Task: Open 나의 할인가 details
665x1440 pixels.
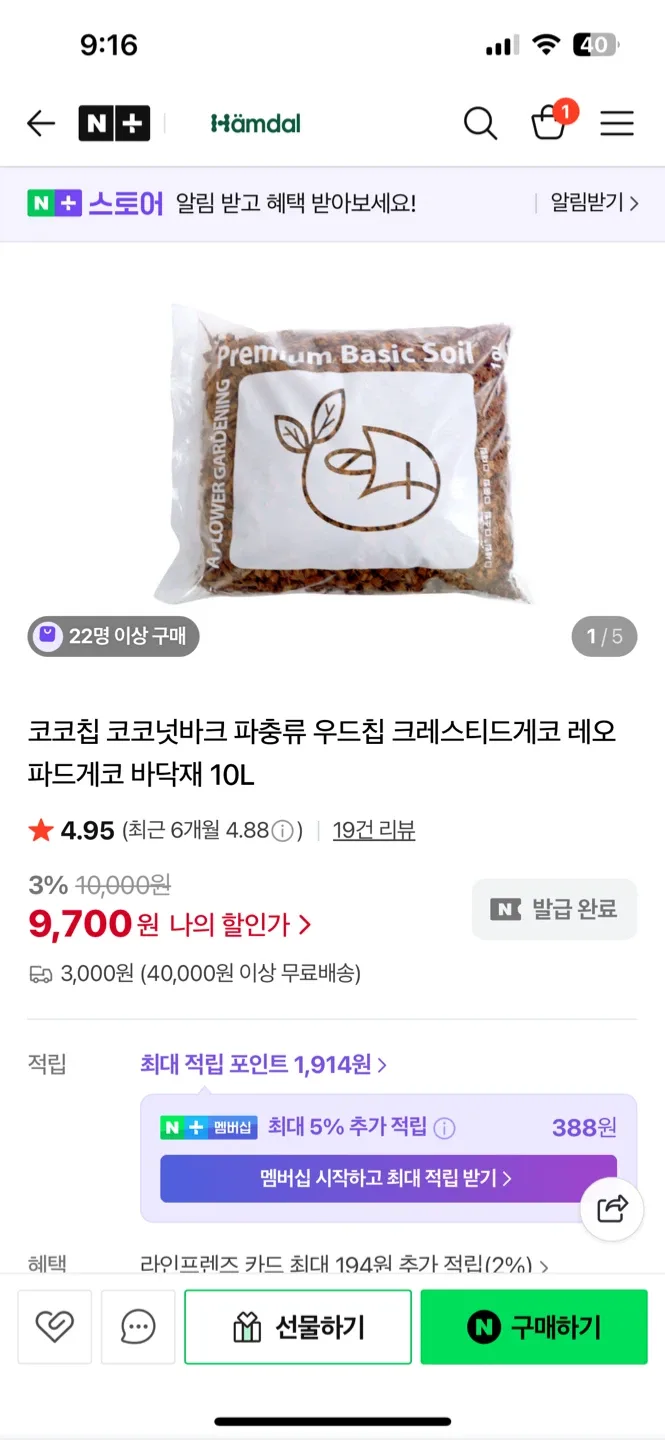Action: pos(239,925)
